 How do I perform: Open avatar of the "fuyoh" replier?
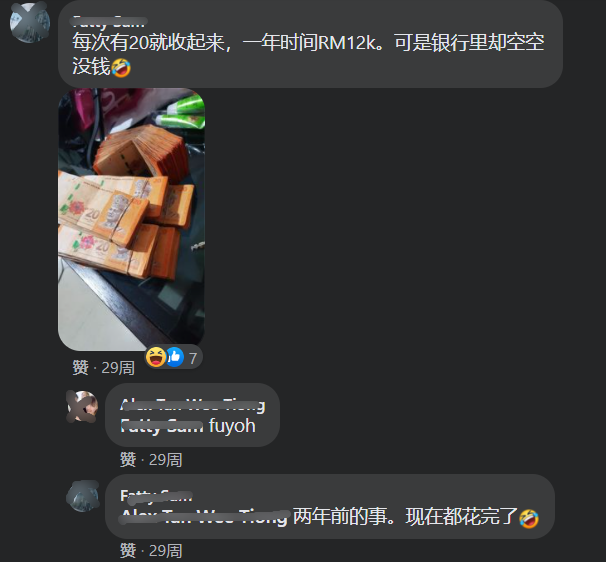click(82, 405)
